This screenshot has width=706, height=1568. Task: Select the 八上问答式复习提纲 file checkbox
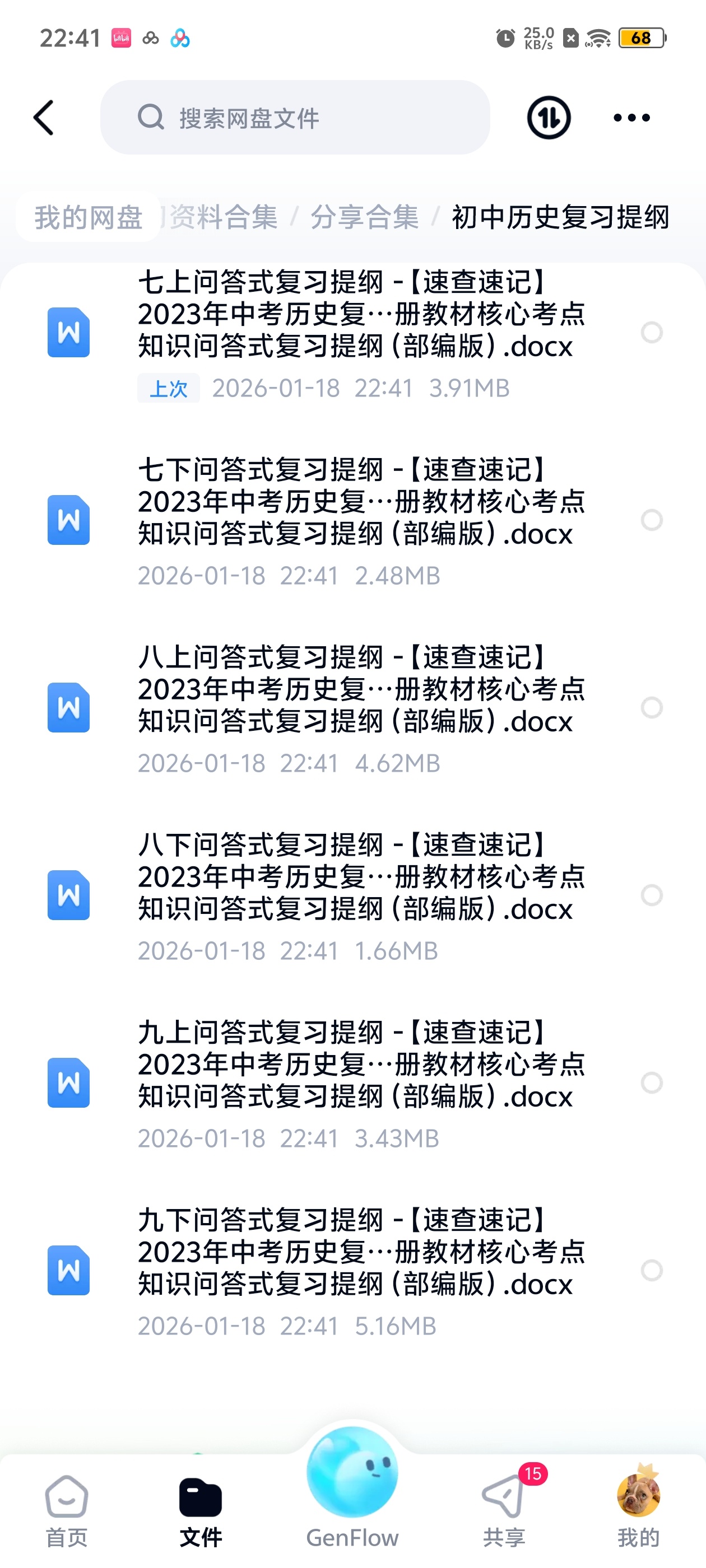pos(652,707)
